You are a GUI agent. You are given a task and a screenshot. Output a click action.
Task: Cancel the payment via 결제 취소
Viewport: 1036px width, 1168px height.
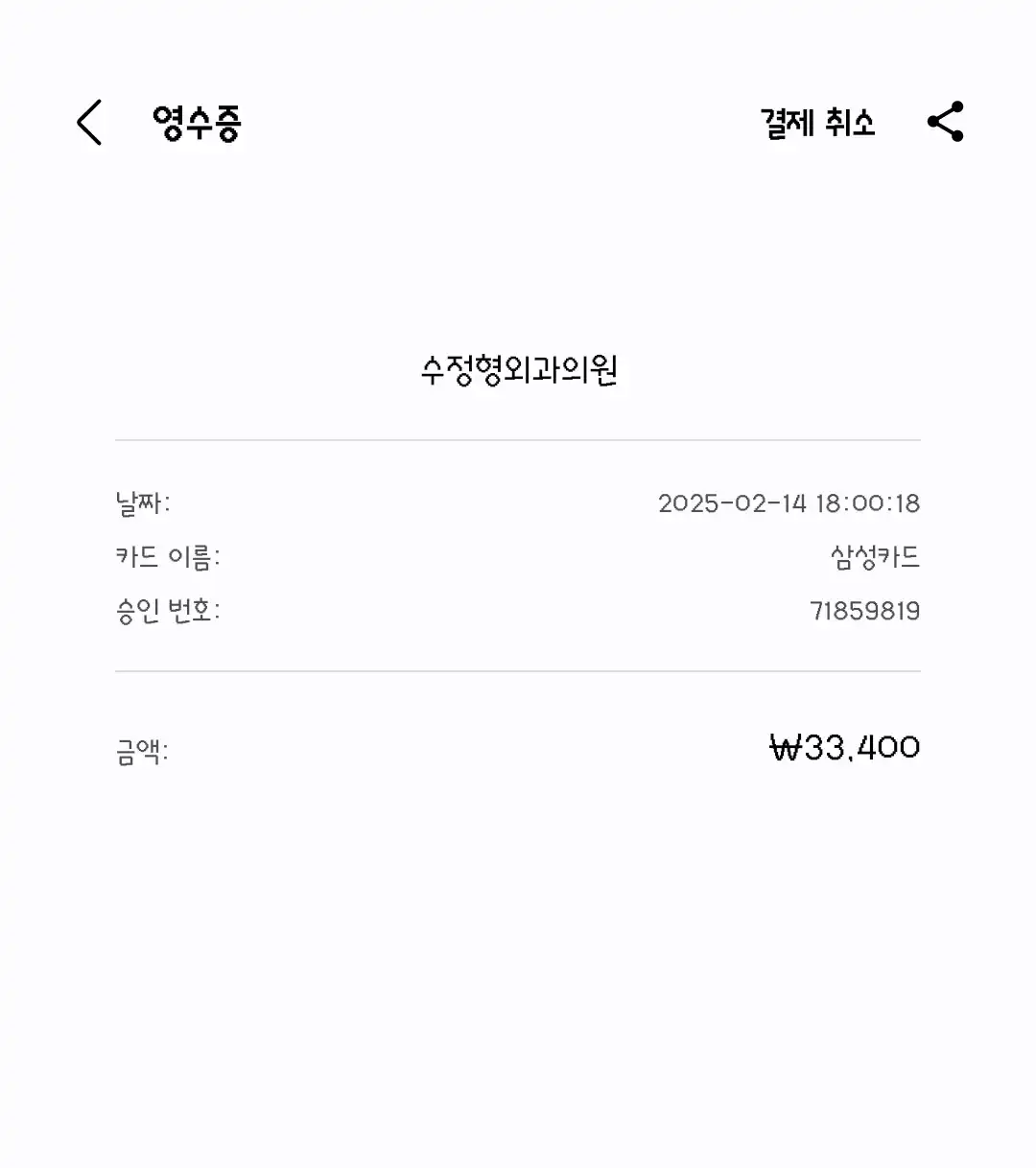817,122
